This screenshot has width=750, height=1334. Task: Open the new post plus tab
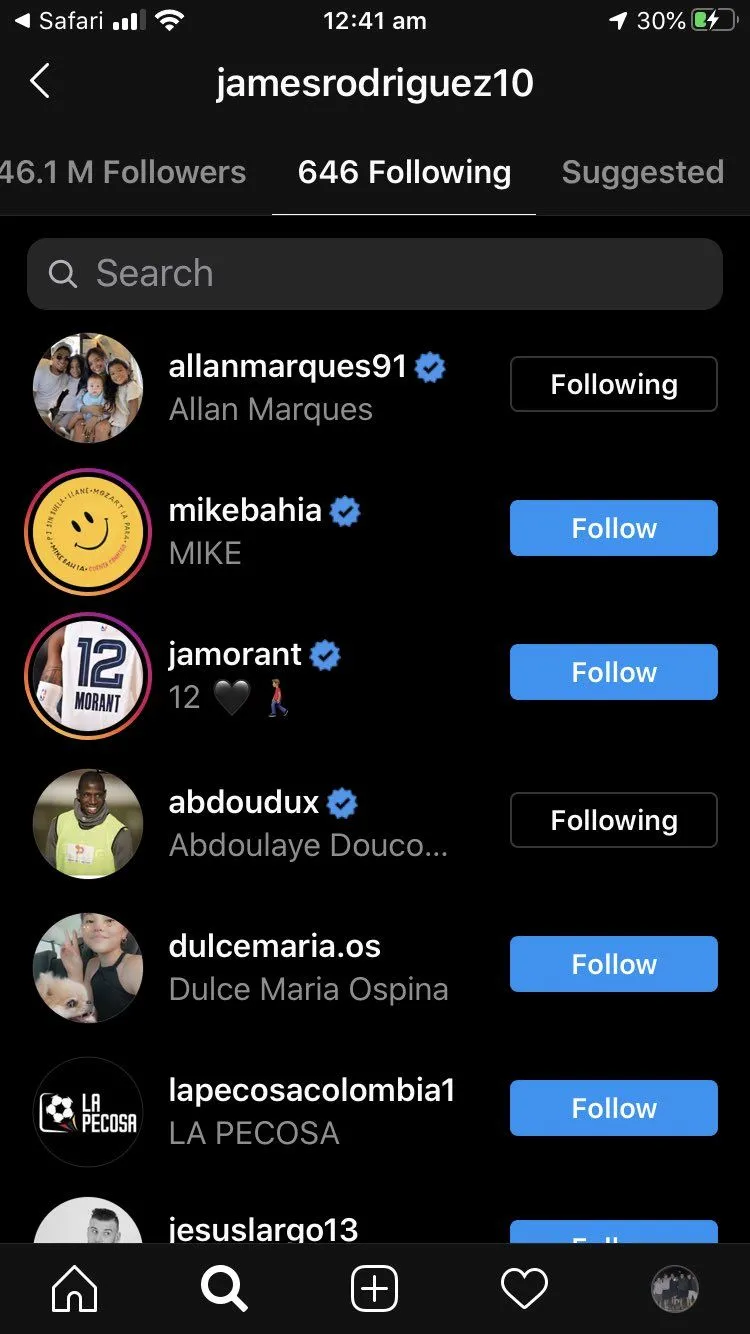tap(375, 1288)
